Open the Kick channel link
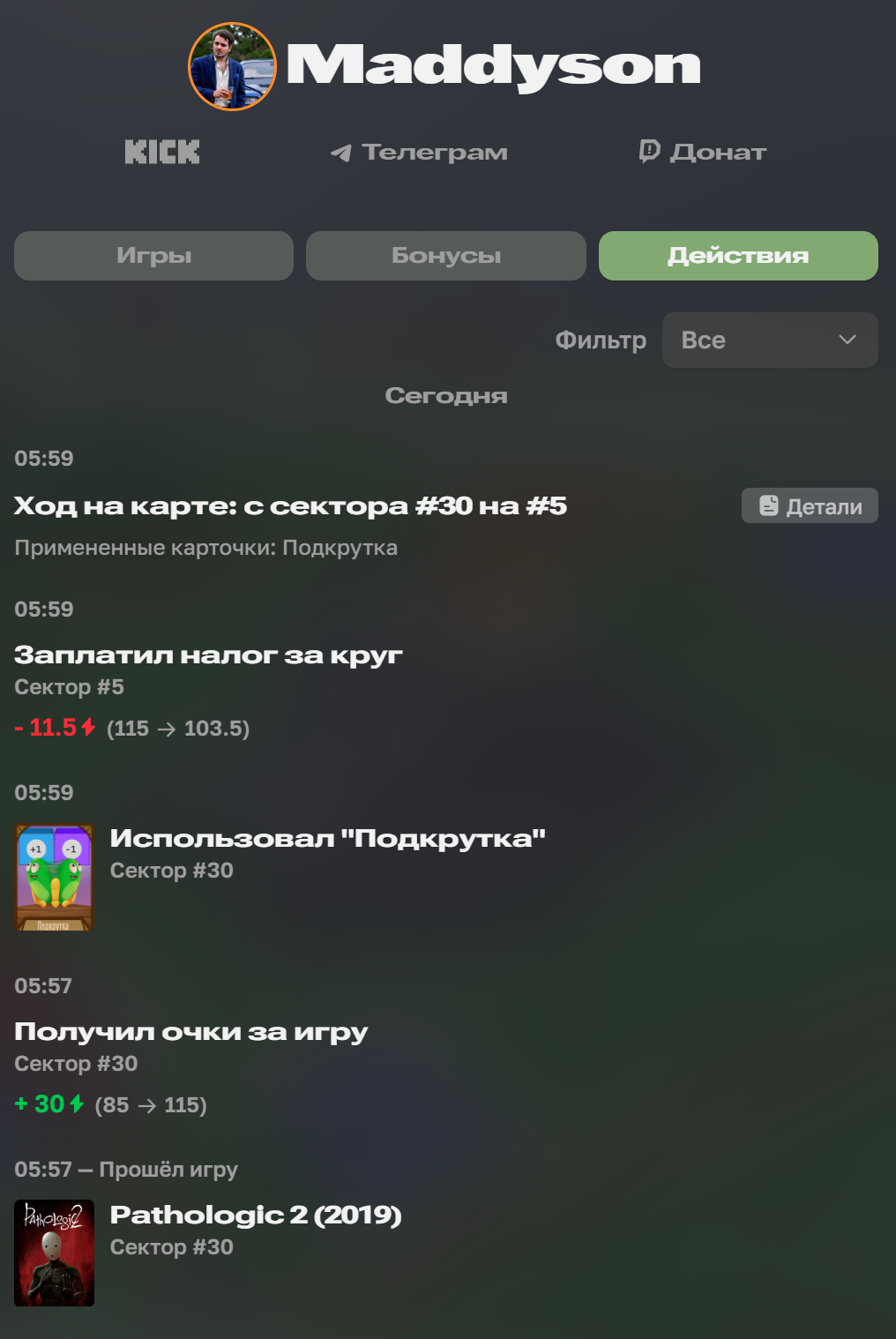 162,153
